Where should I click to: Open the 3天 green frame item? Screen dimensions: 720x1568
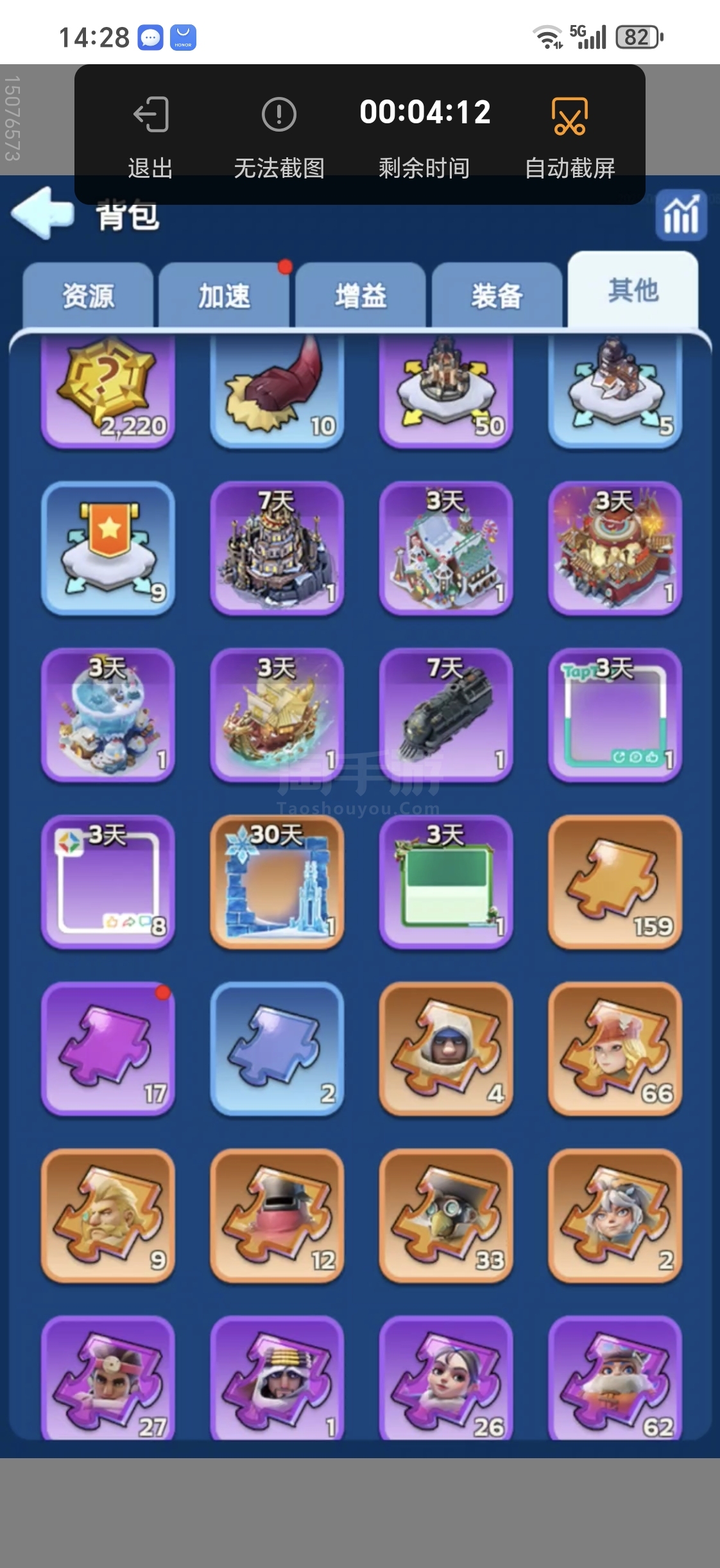point(446,882)
